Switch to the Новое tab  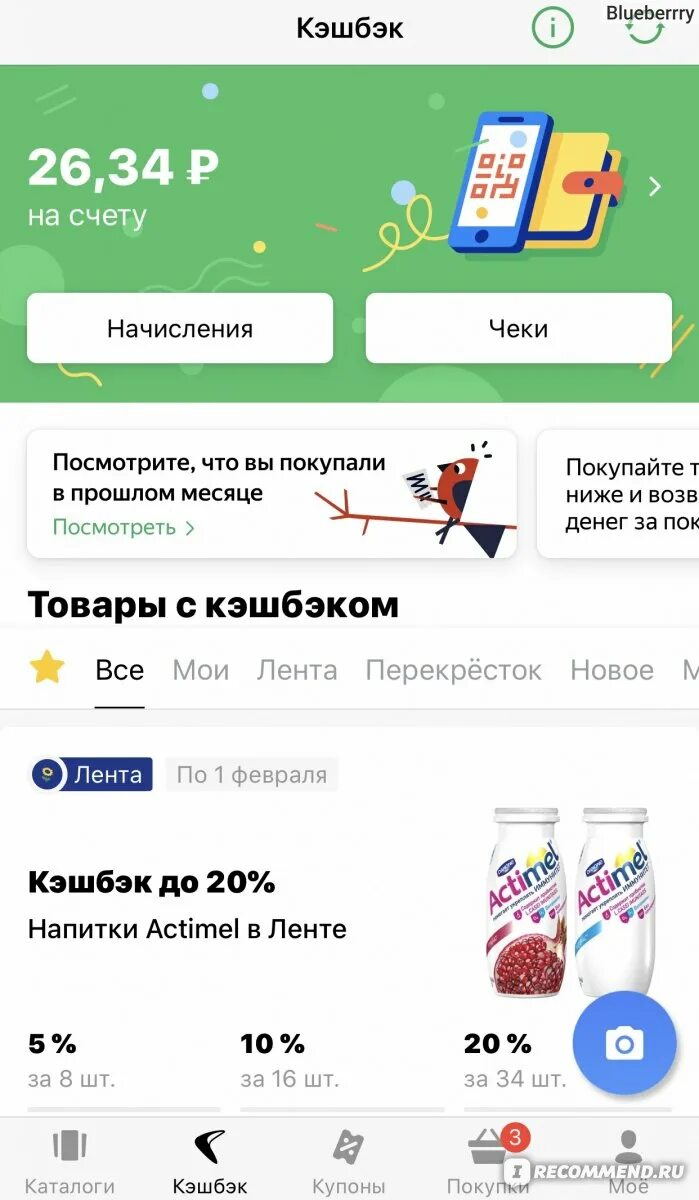(612, 670)
